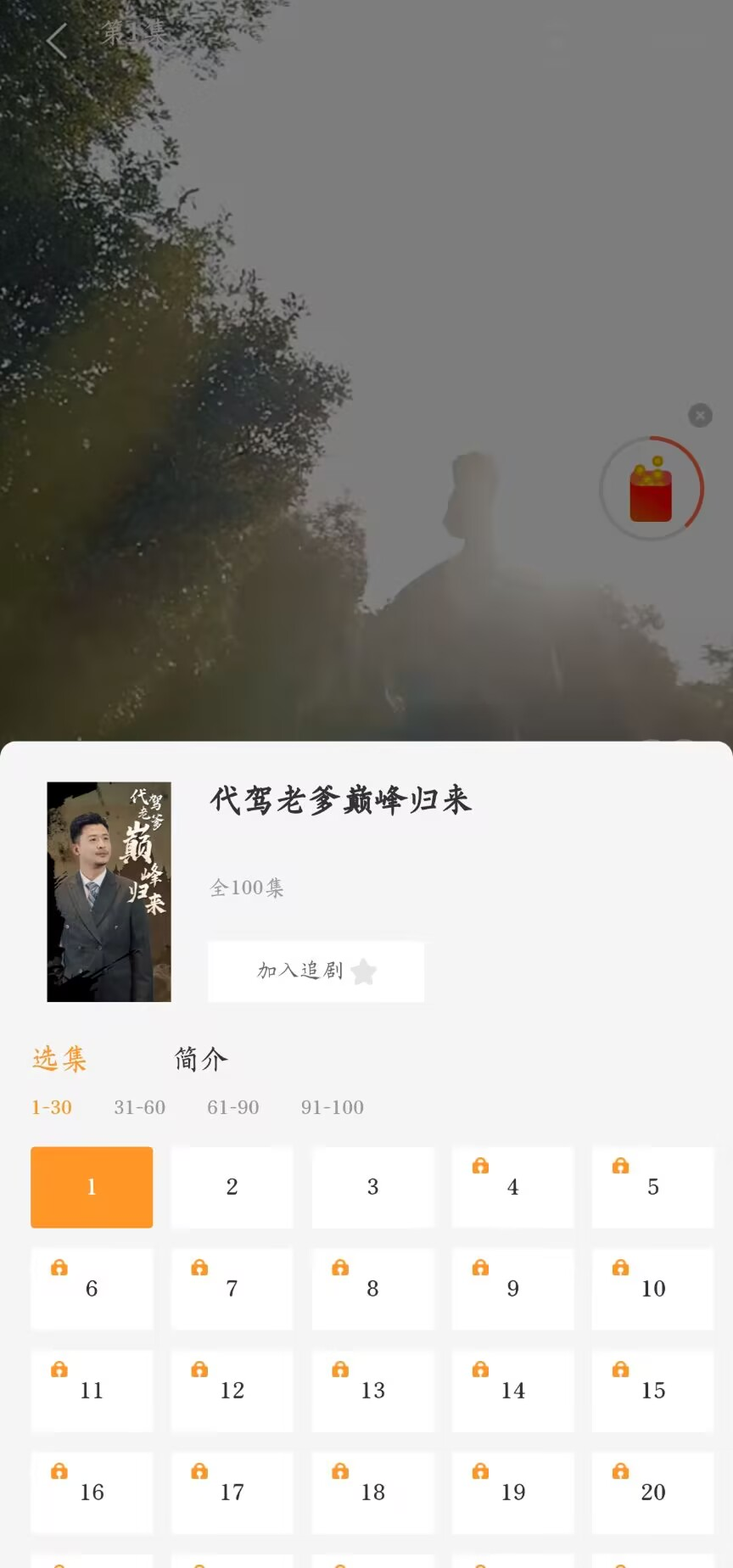Choose locked episode 8
The height and width of the screenshot is (1568, 733).
click(x=372, y=1289)
